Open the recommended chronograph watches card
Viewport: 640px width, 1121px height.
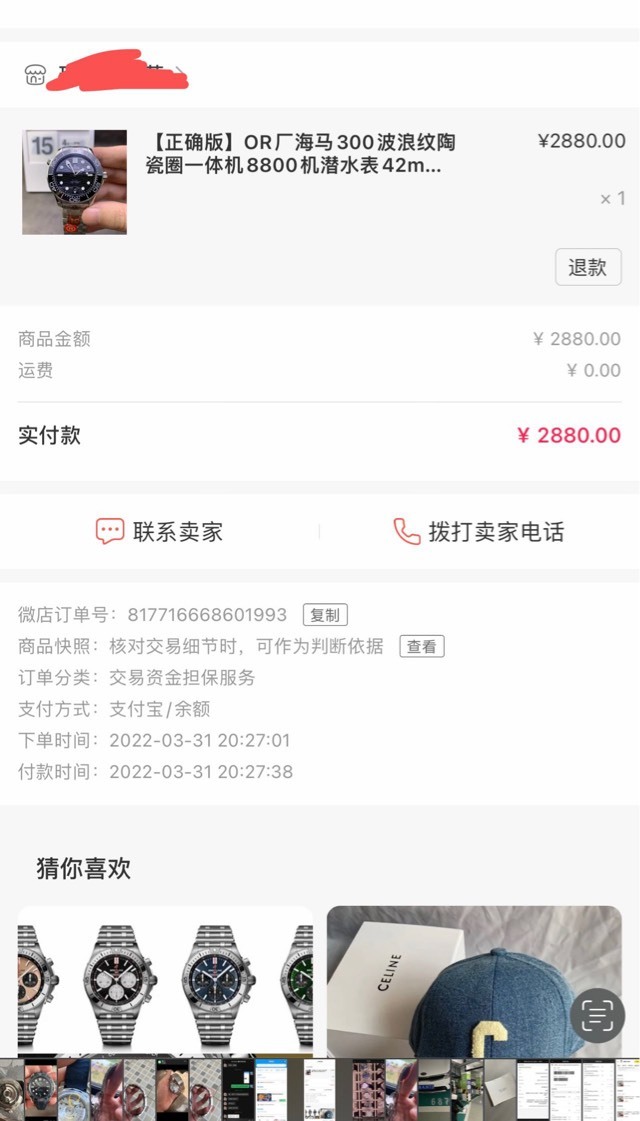click(165, 982)
